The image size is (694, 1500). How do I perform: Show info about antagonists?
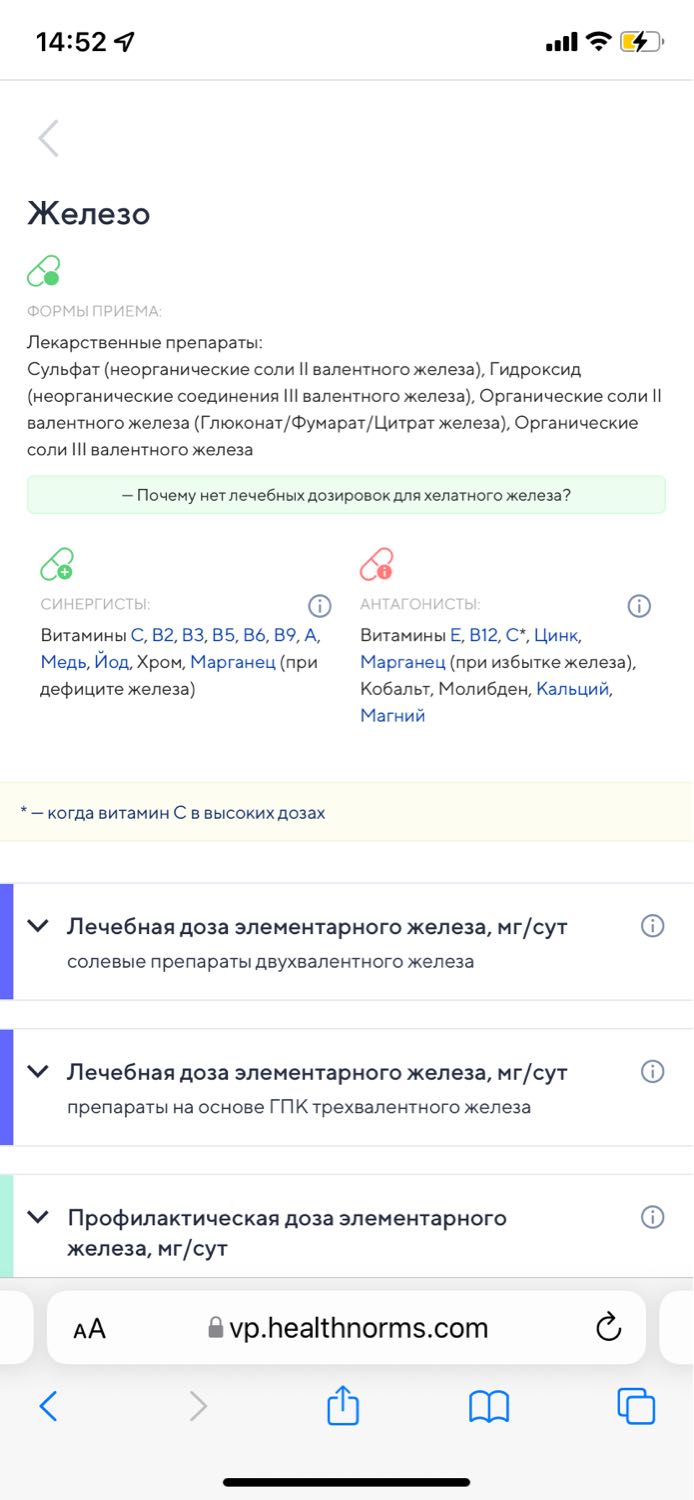(x=639, y=606)
